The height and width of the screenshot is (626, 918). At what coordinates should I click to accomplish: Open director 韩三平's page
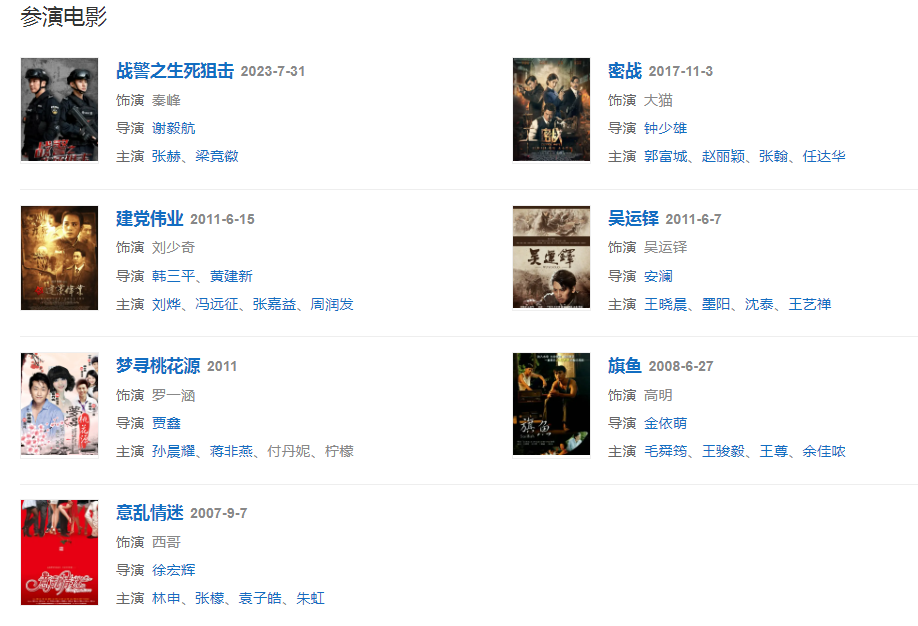click(x=173, y=276)
